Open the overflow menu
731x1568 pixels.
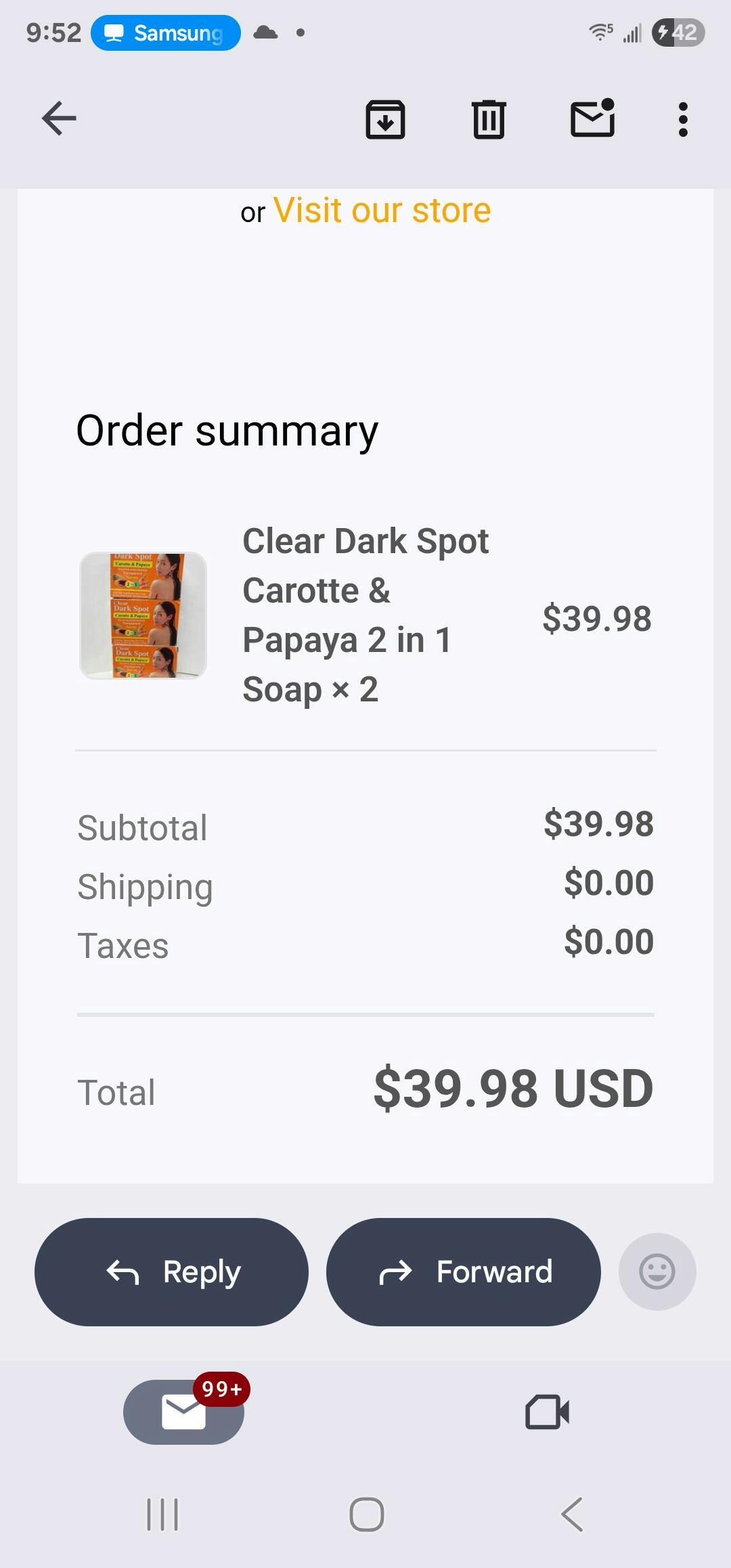pyautogui.click(x=683, y=120)
